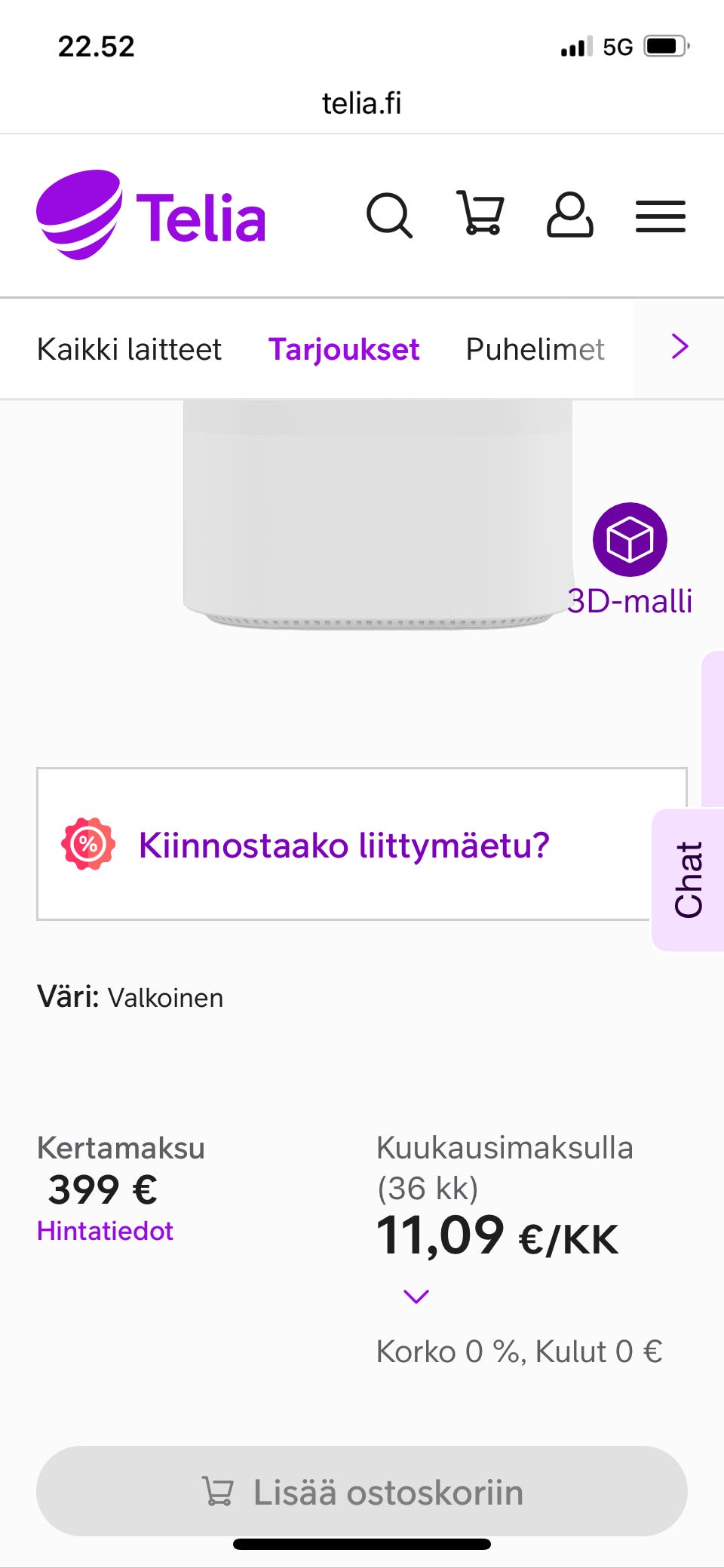
Task: Open the hamburger navigation menu
Action: click(x=660, y=217)
